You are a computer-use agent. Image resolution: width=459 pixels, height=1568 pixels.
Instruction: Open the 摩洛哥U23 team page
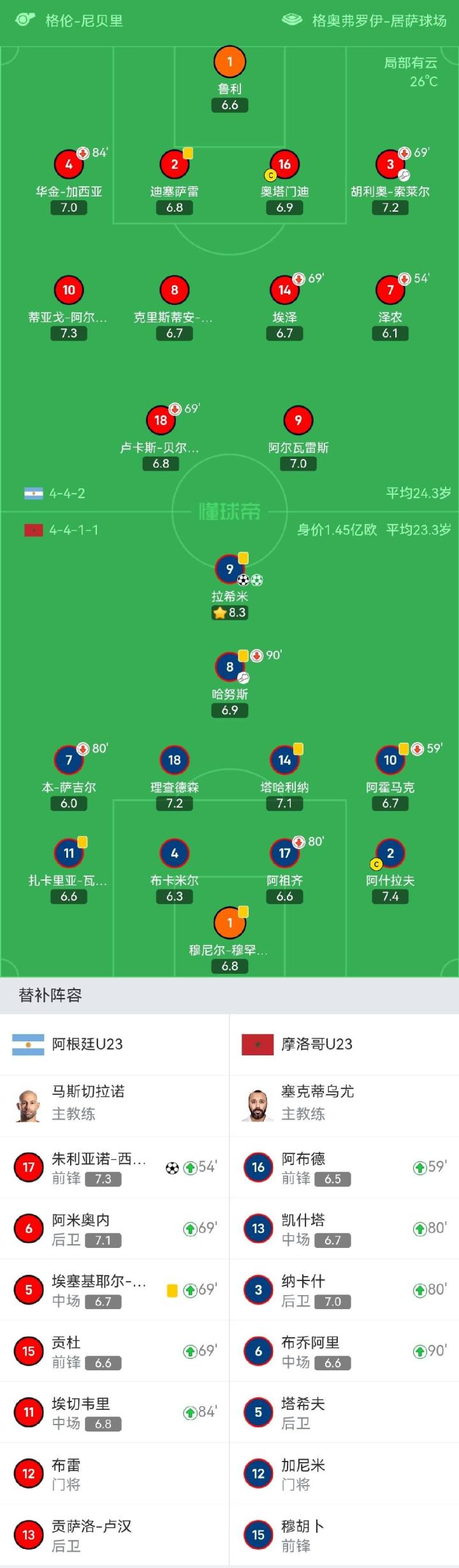[316, 1044]
